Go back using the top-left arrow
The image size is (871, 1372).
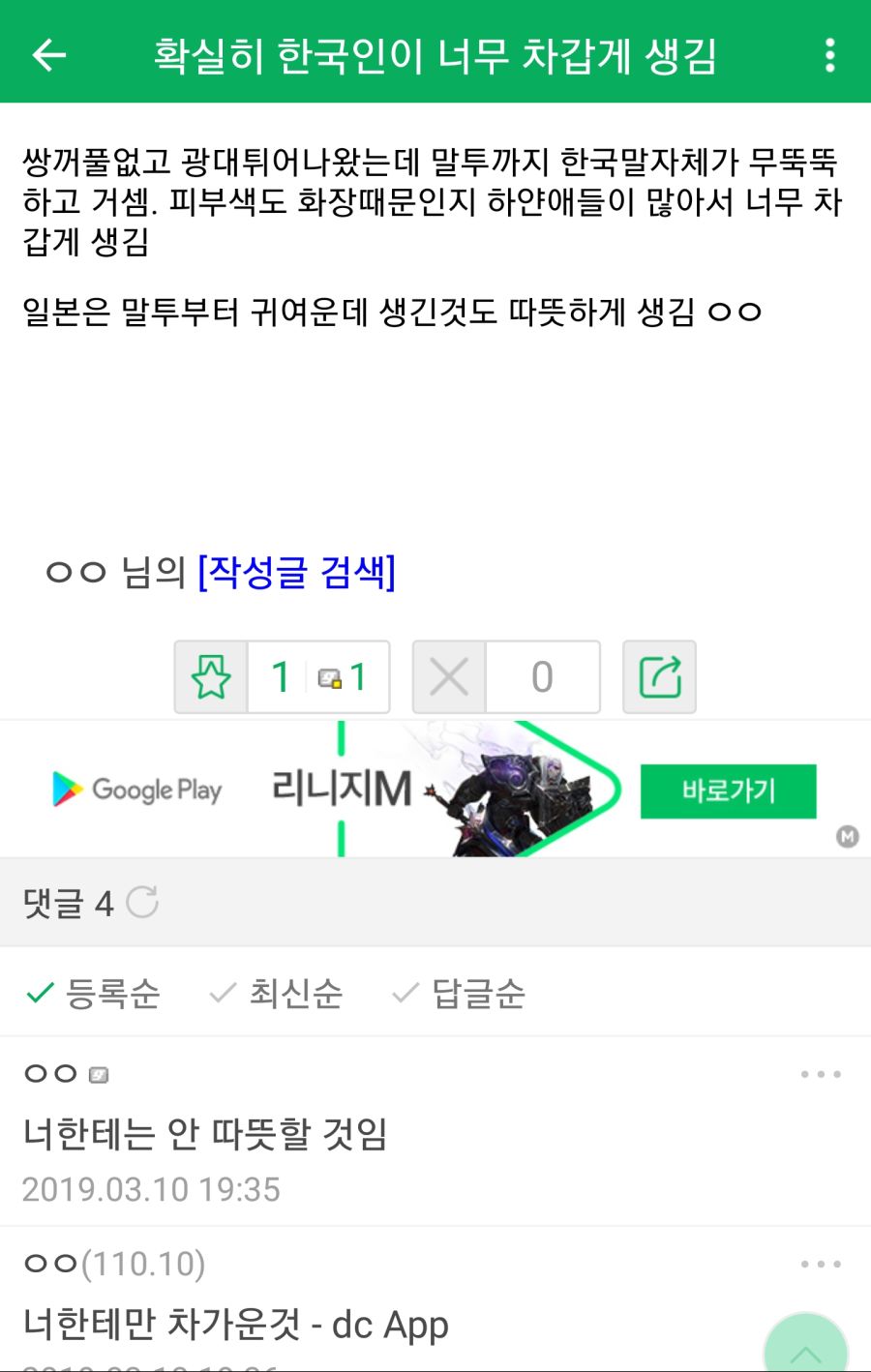point(49,55)
